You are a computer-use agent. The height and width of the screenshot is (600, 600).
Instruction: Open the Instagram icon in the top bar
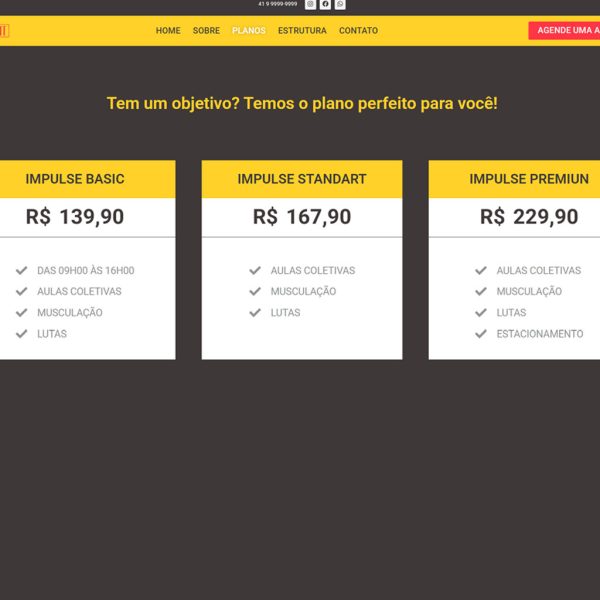tap(310, 4)
